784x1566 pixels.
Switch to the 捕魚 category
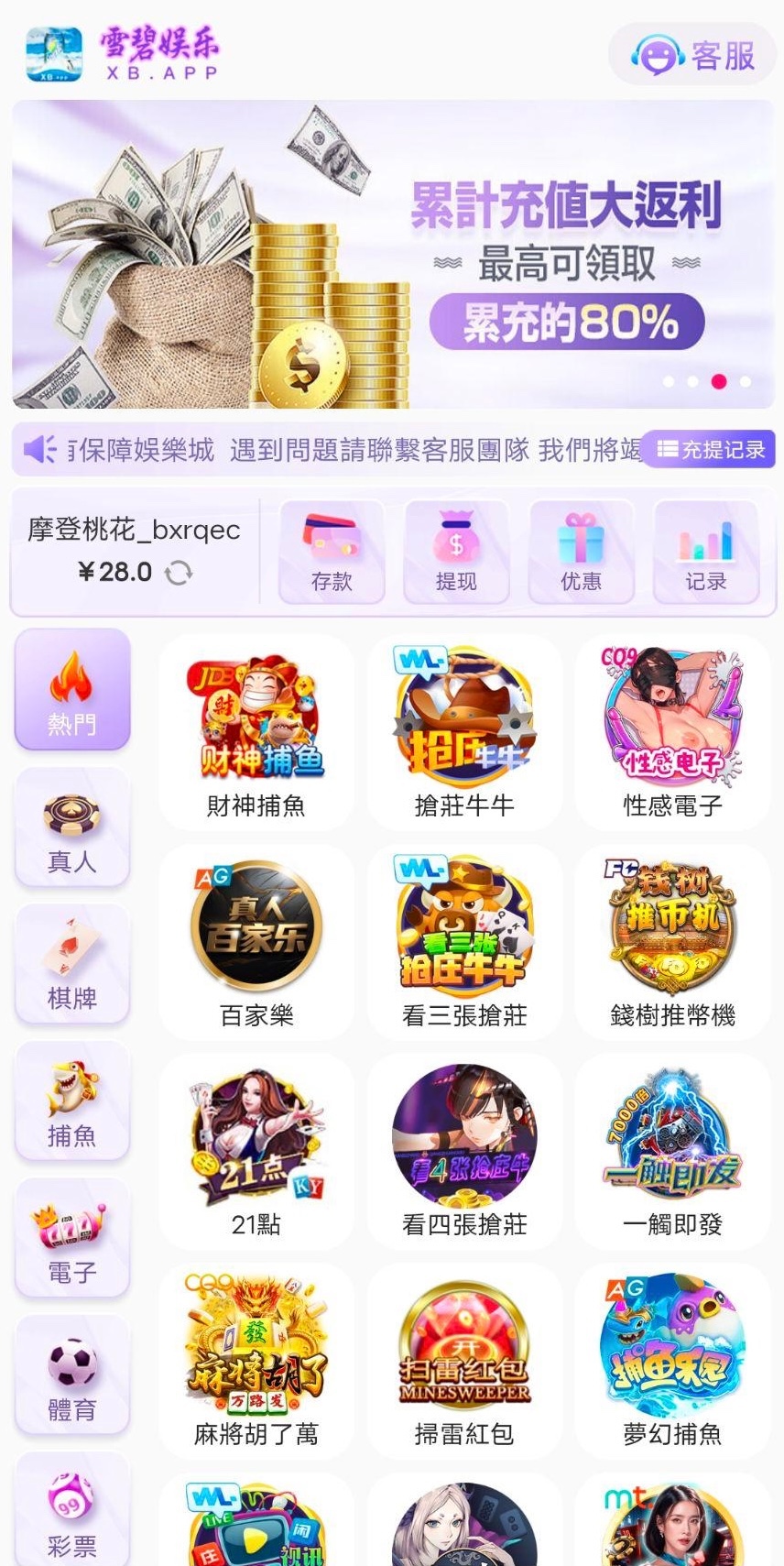(72, 1101)
